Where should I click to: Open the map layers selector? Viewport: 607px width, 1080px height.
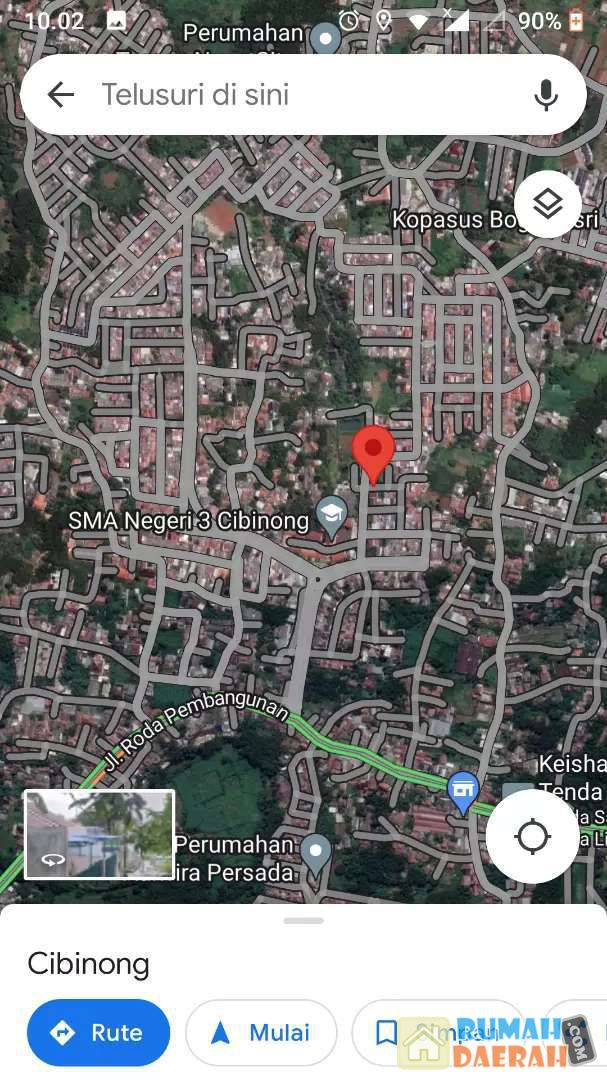tap(547, 204)
